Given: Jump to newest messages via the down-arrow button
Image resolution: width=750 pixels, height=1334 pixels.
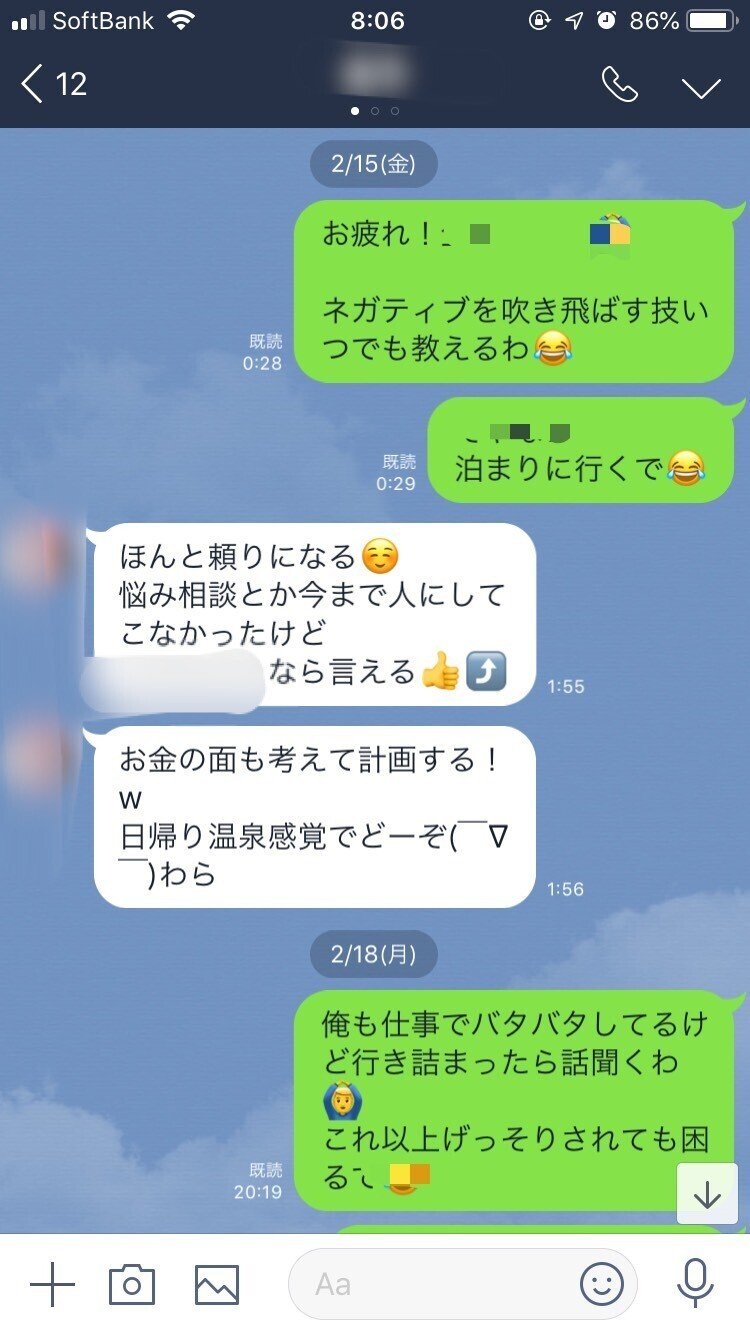Looking at the screenshot, I should pyautogui.click(x=706, y=1192).
